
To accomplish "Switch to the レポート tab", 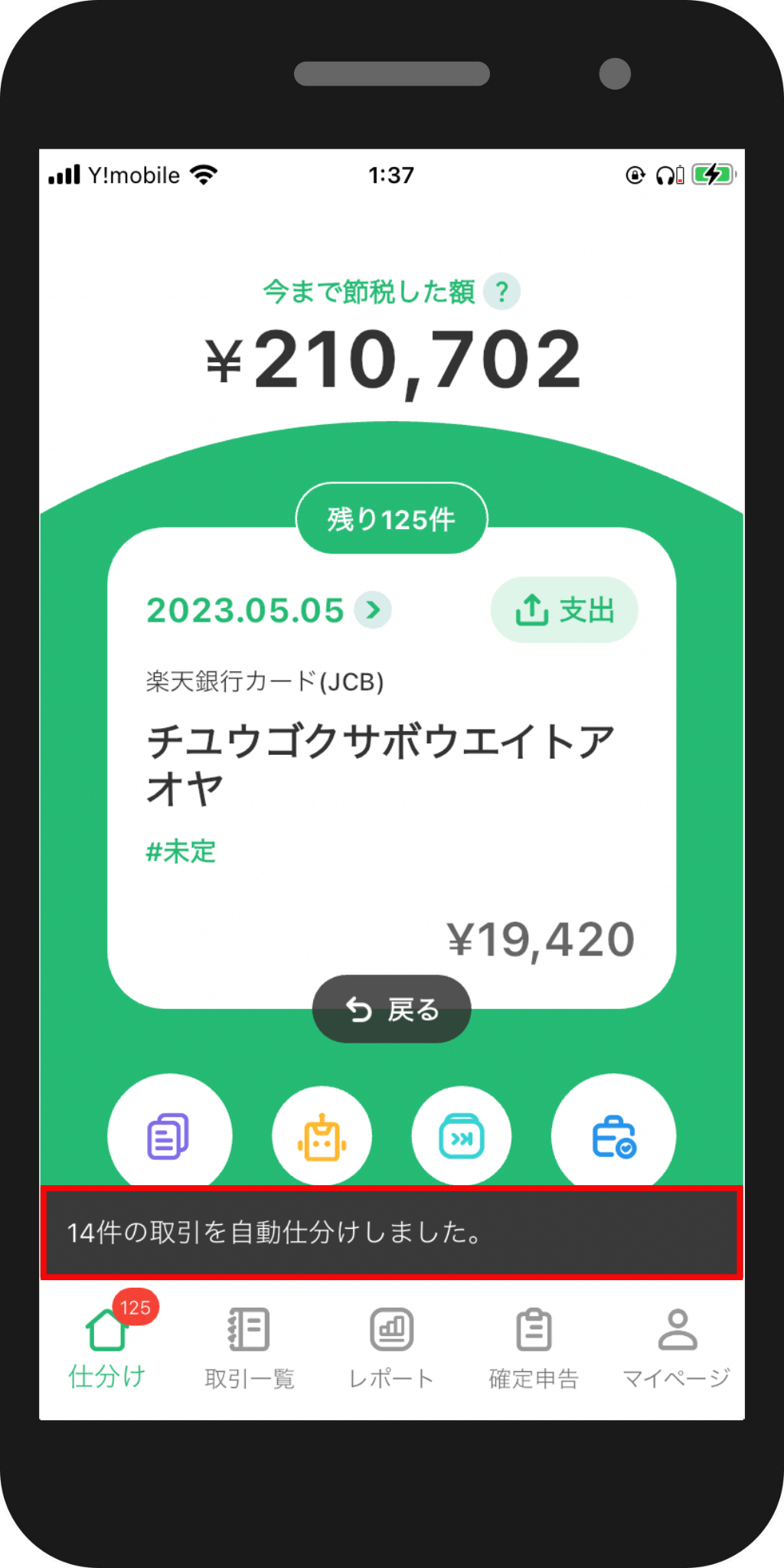I will pos(391,1347).
